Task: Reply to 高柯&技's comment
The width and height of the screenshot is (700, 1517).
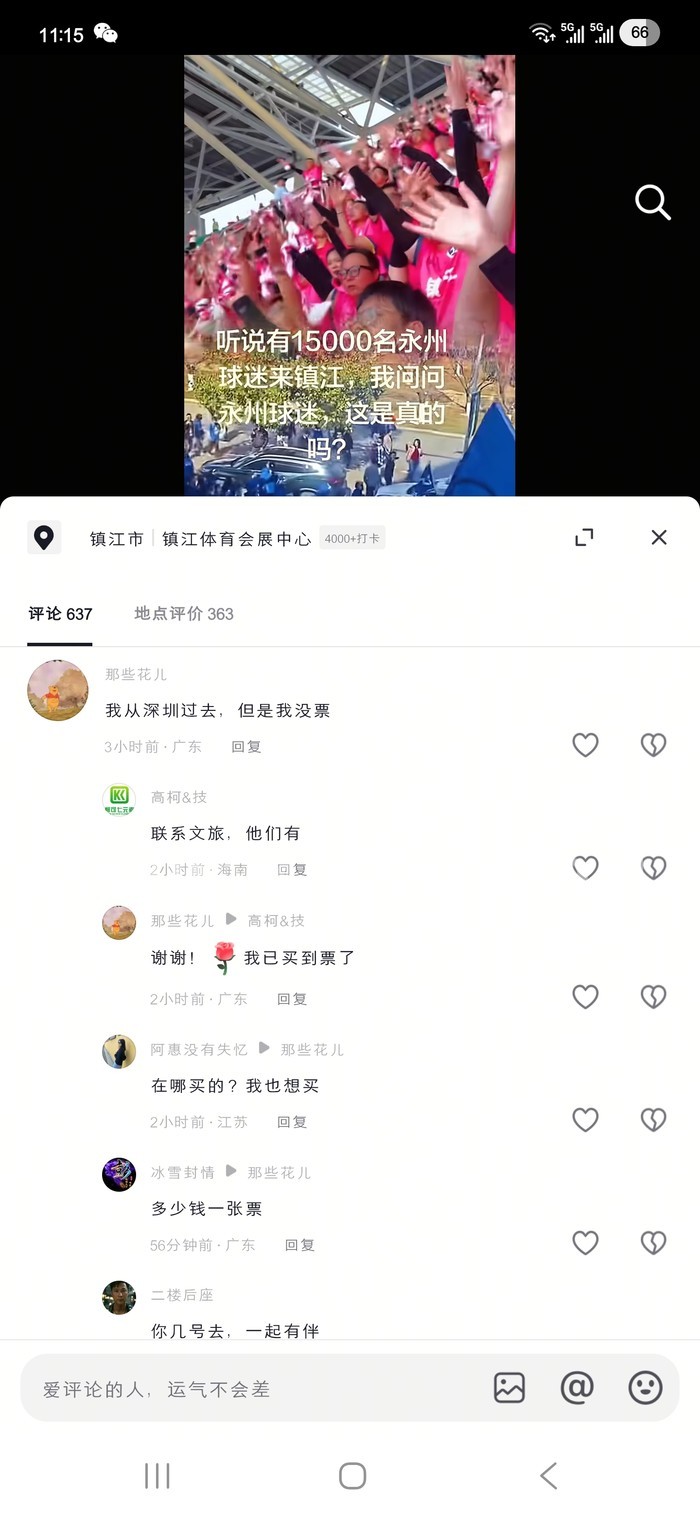Action: 292,870
